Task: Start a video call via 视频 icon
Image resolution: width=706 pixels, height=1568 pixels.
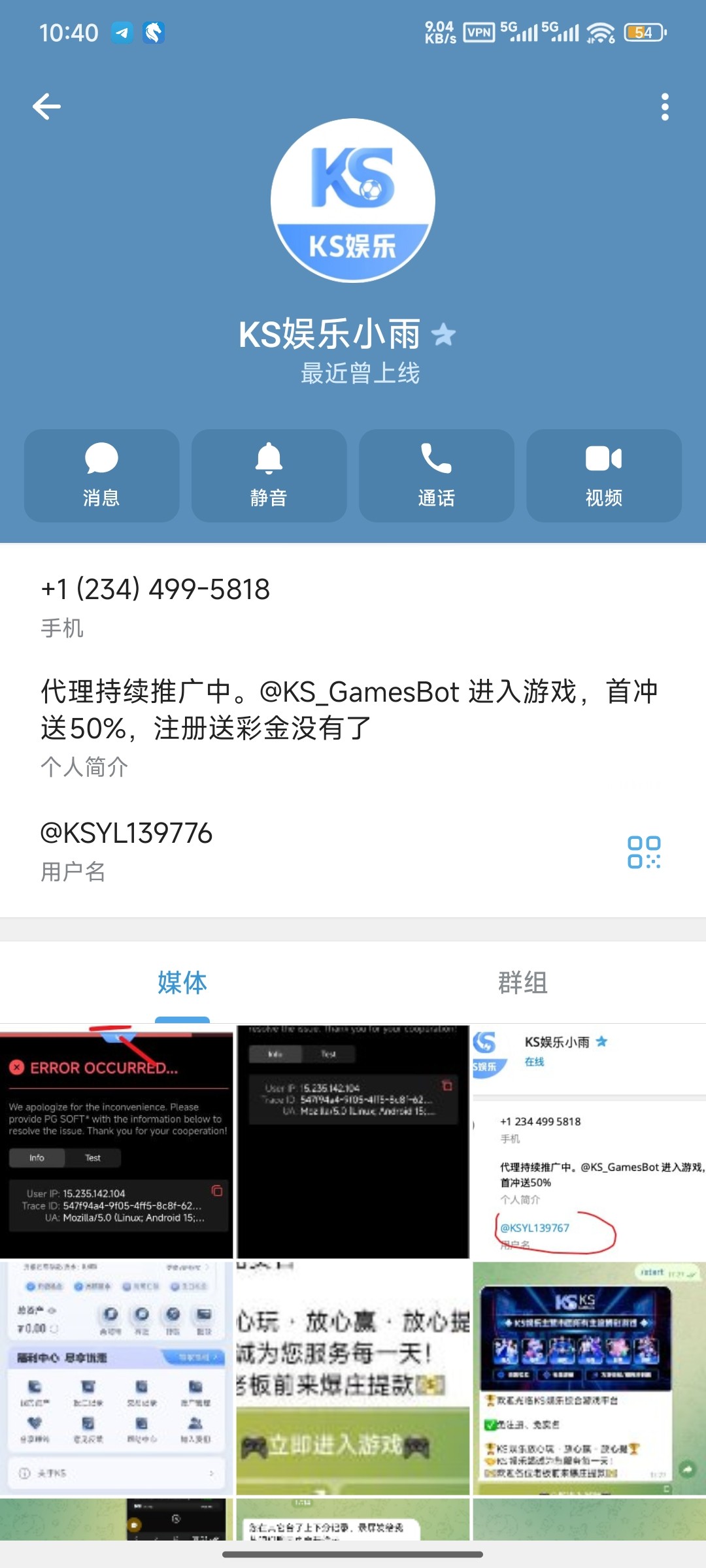Action: point(603,475)
